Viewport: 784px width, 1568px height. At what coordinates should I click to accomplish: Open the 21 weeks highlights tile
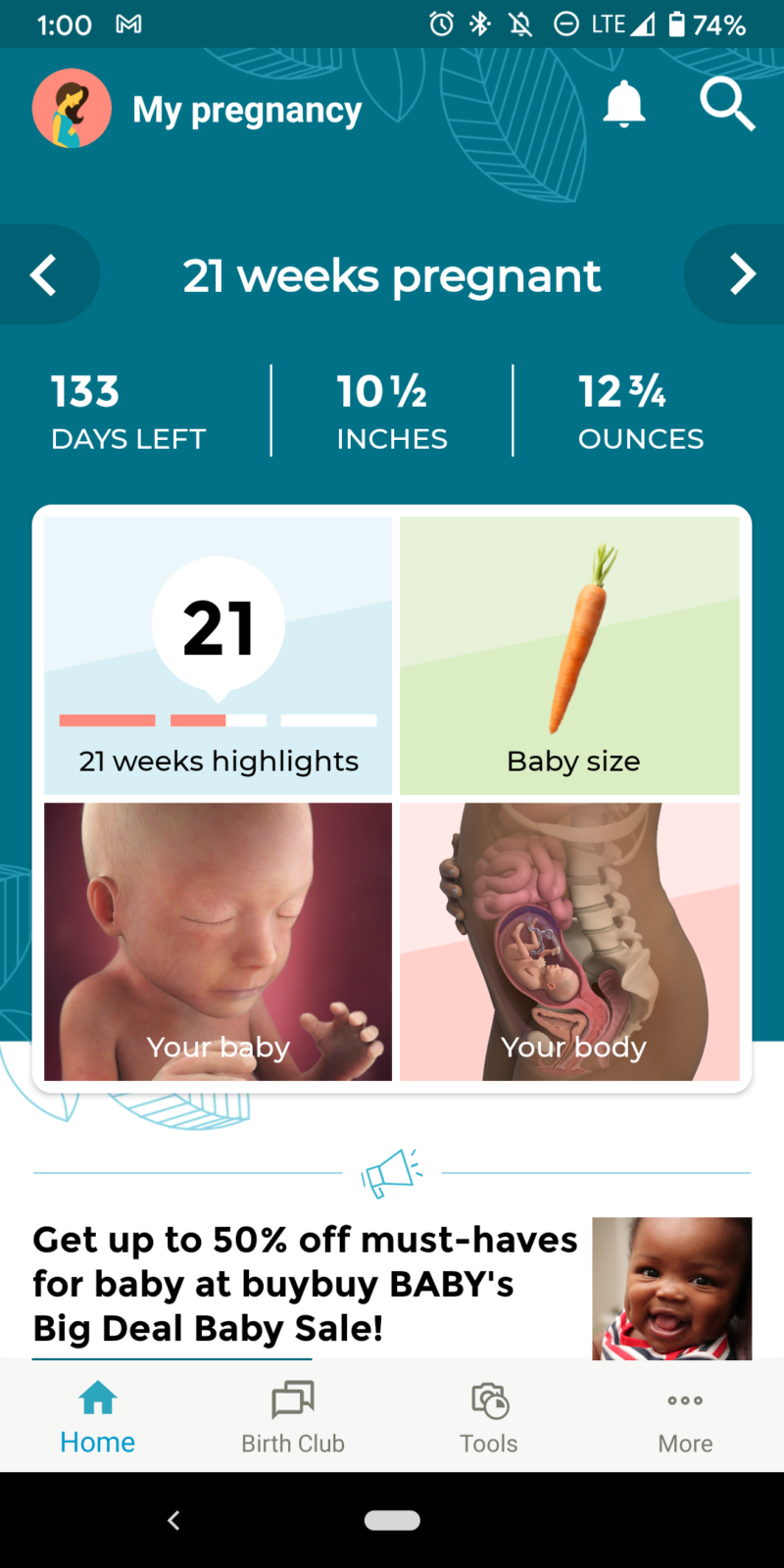click(218, 656)
